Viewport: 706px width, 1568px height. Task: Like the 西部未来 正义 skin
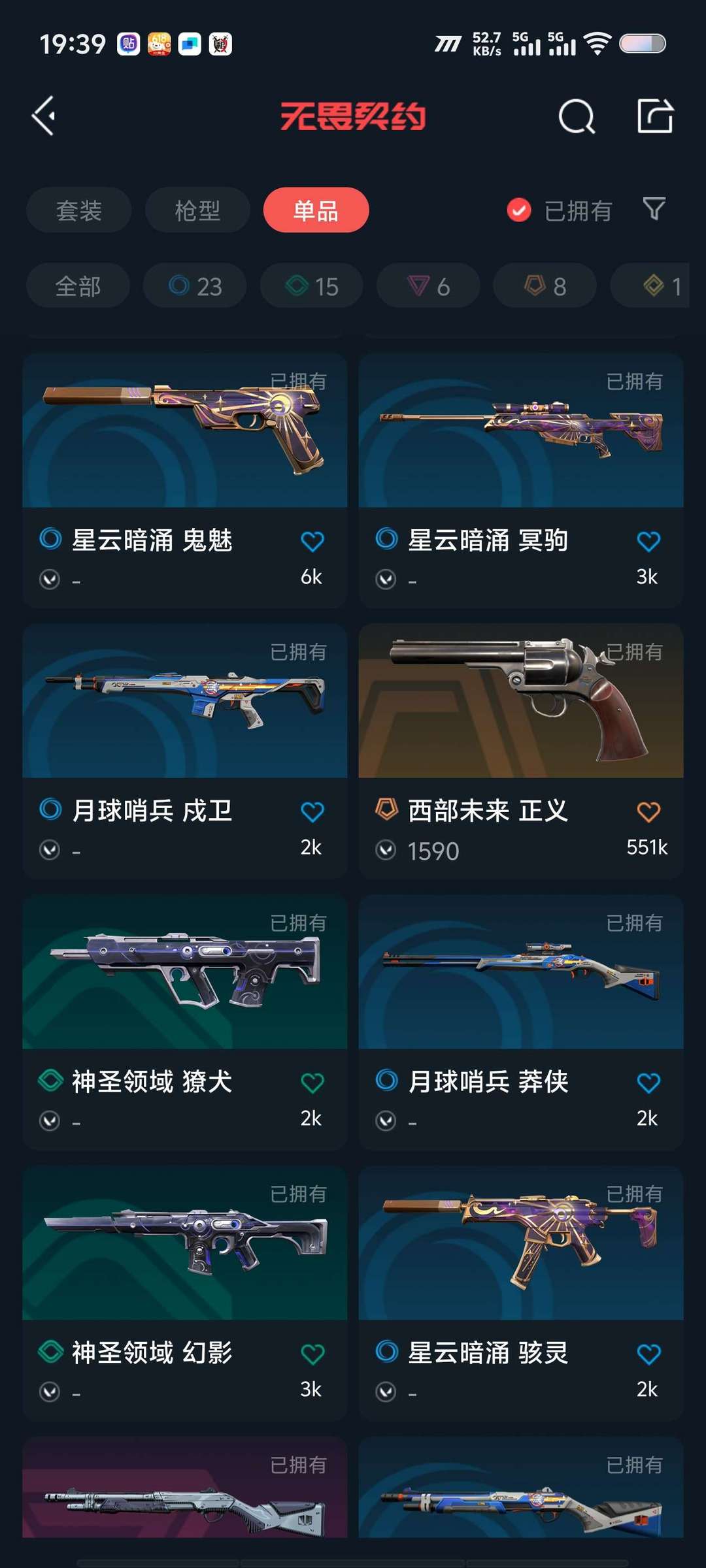click(x=648, y=812)
